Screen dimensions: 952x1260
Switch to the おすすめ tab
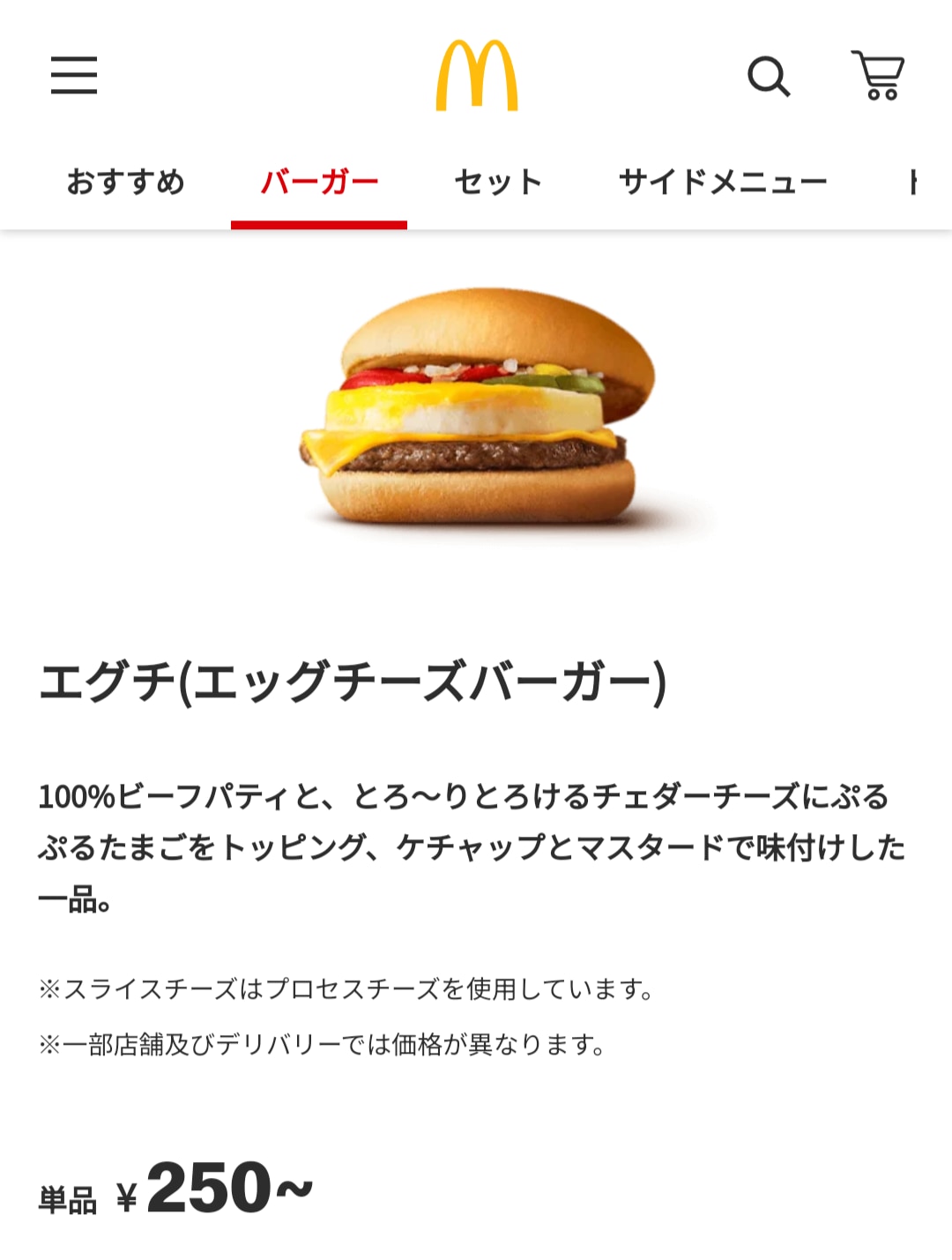point(126,183)
